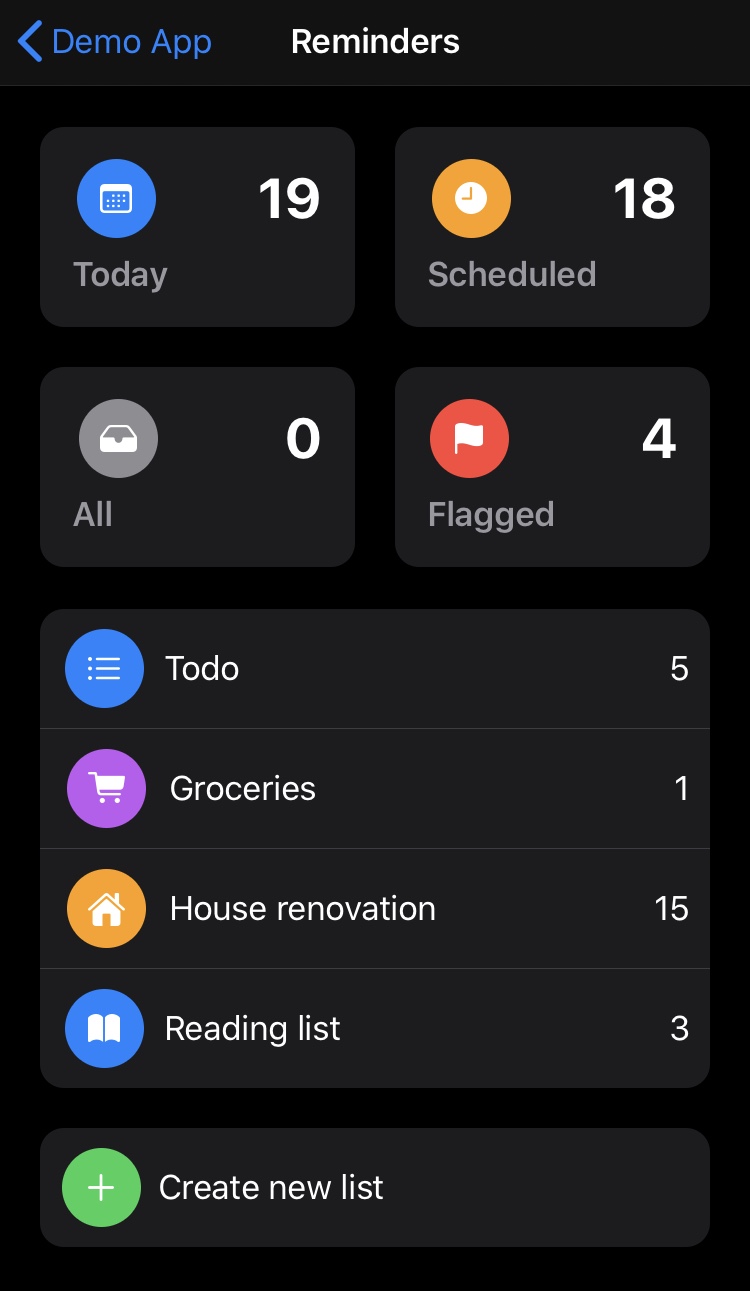Create a new list
The image size is (750, 1291).
tap(375, 1187)
